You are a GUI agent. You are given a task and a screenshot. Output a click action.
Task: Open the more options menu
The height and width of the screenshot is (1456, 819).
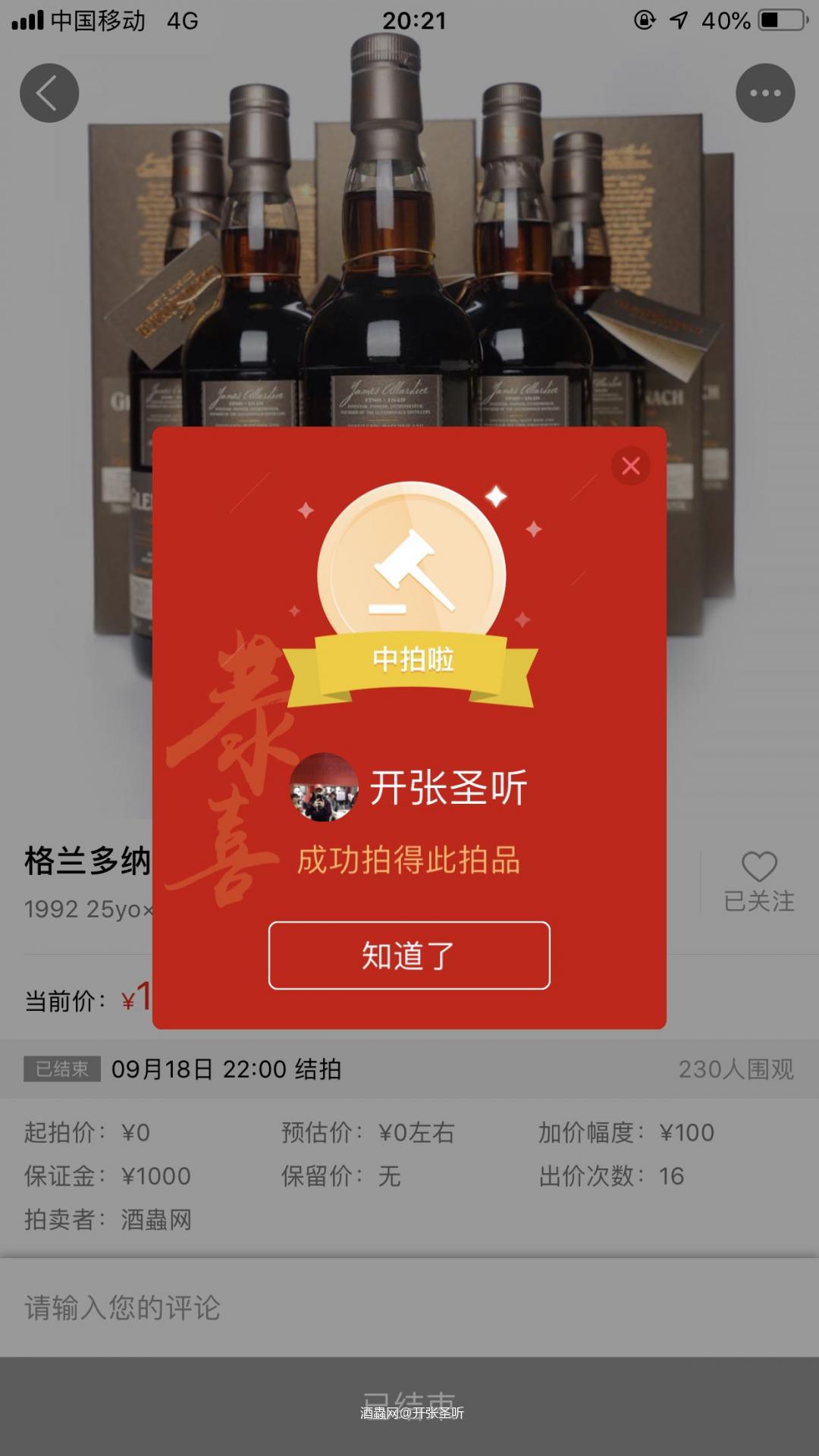click(765, 93)
